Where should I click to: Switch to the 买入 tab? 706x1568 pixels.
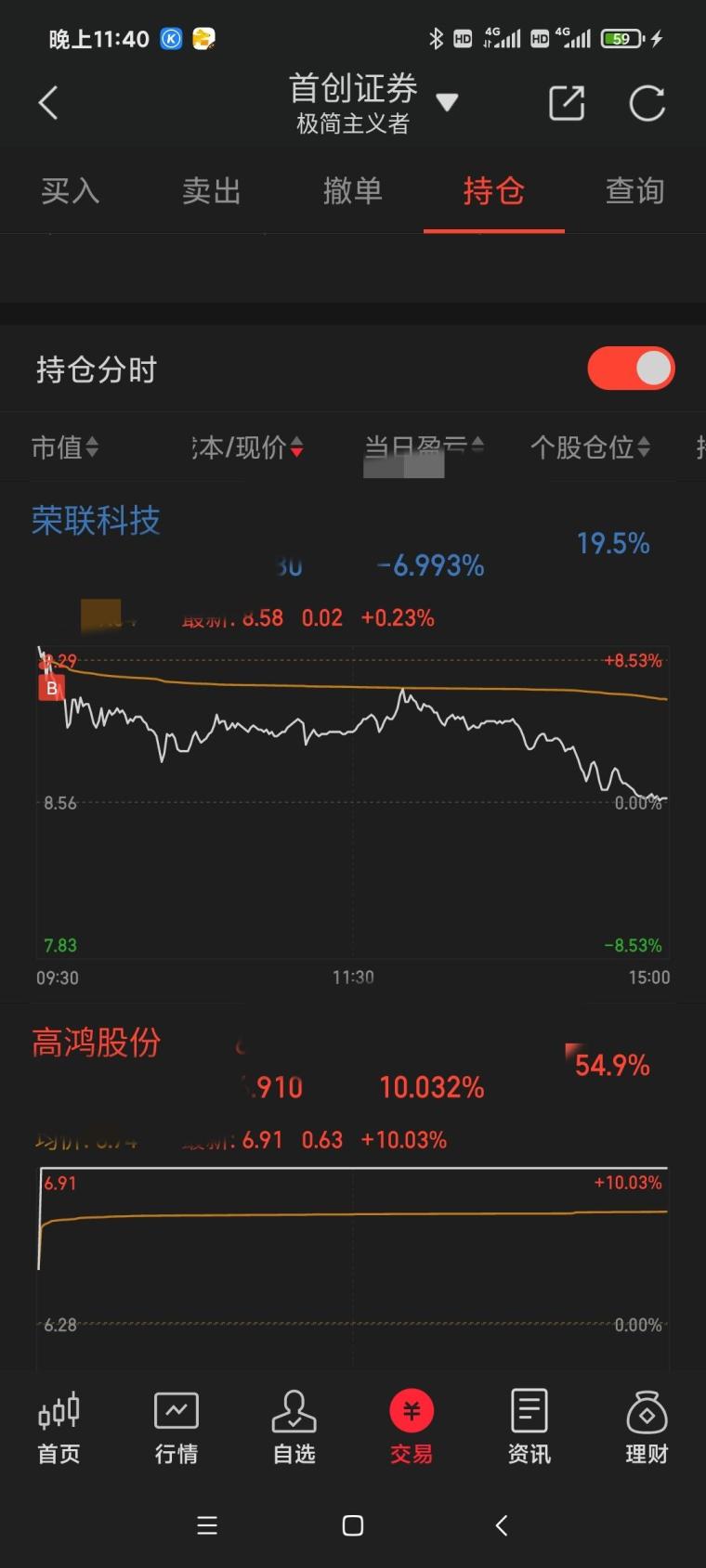coord(71,191)
